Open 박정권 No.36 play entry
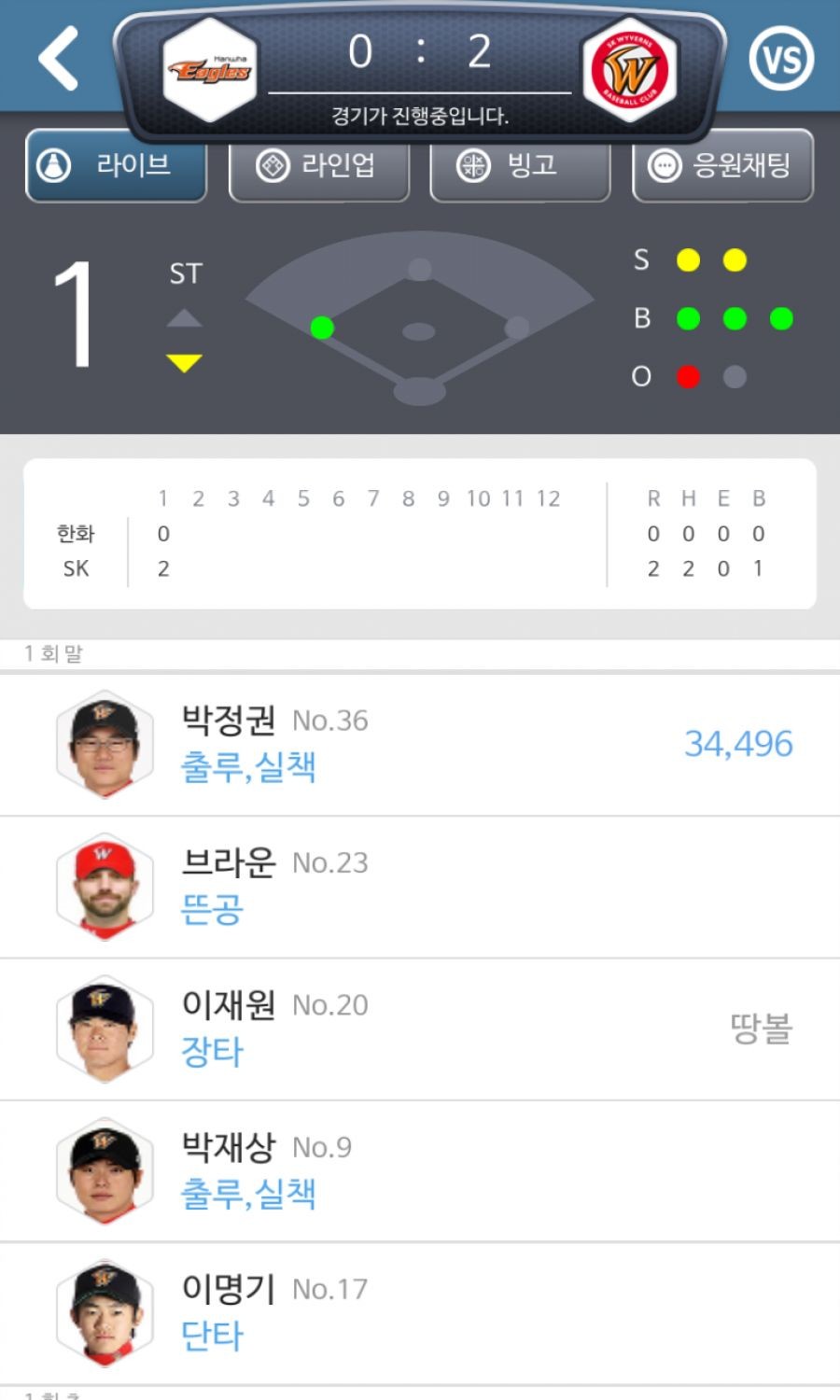The height and width of the screenshot is (1400, 840). point(420,744)
